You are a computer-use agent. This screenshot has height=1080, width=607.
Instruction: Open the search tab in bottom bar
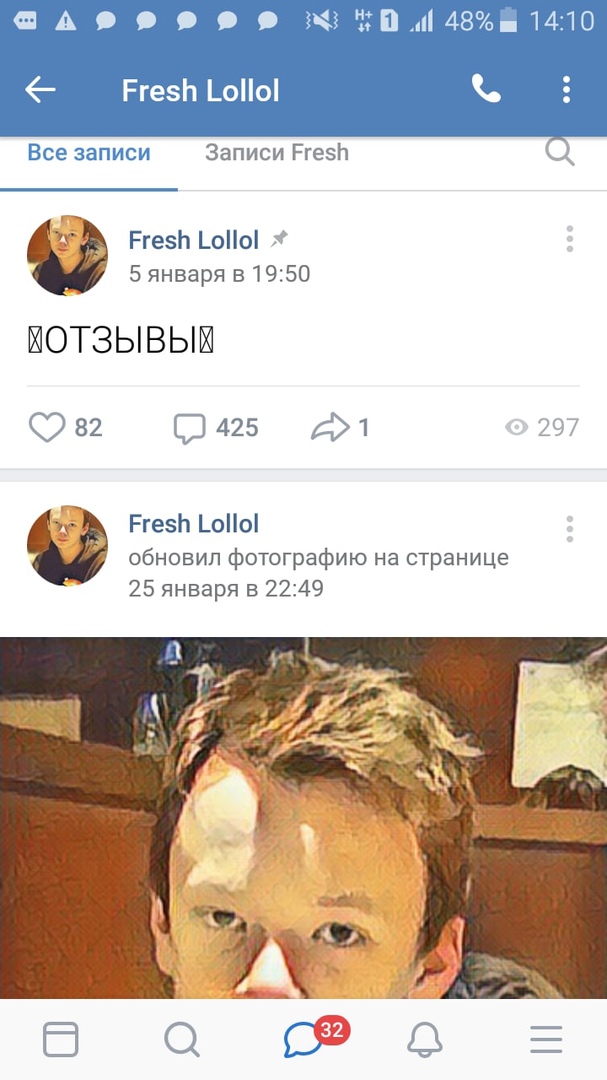click(182, 1040)
